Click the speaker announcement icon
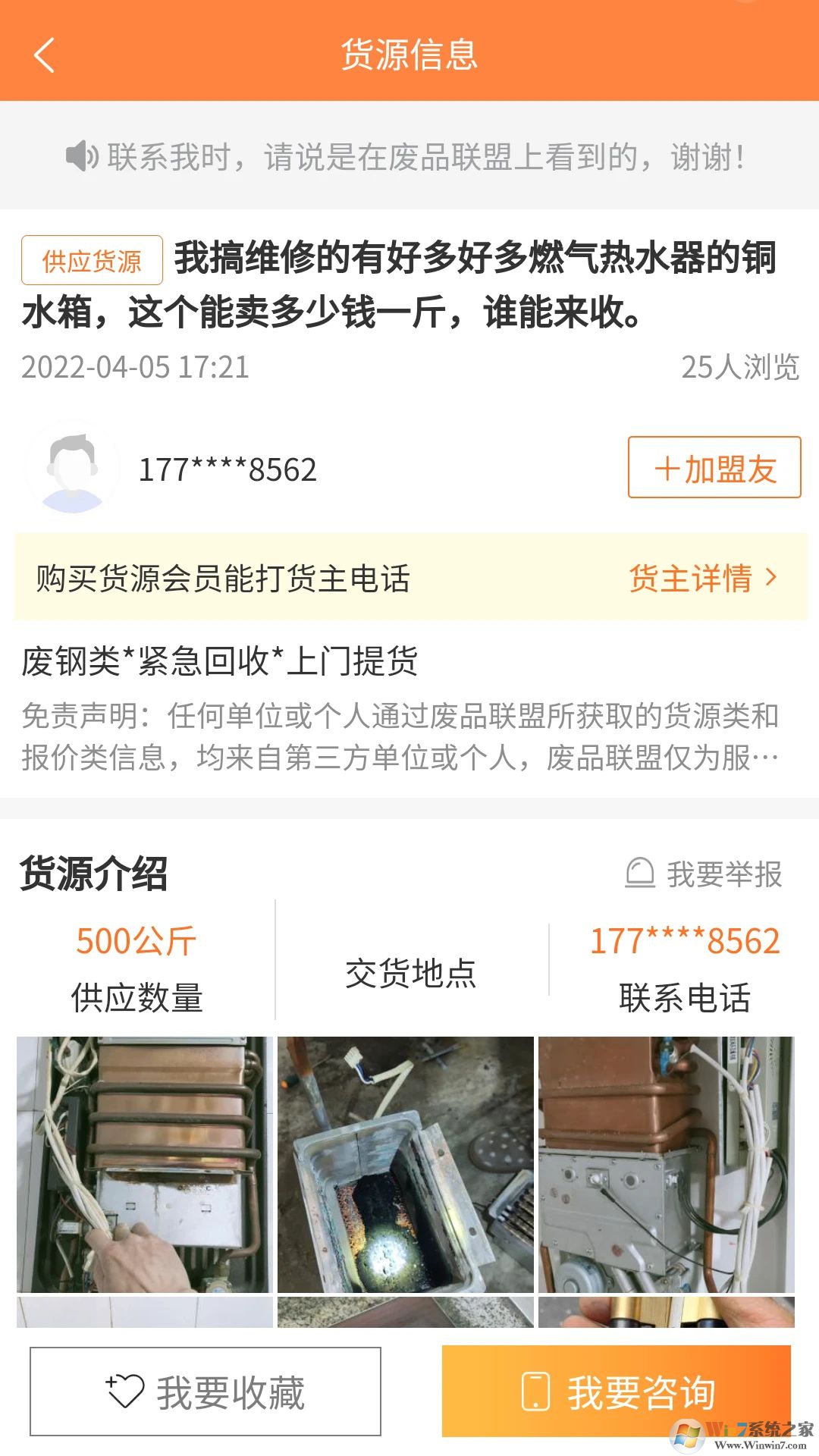819x1456 pixels. tap(80, 157)
